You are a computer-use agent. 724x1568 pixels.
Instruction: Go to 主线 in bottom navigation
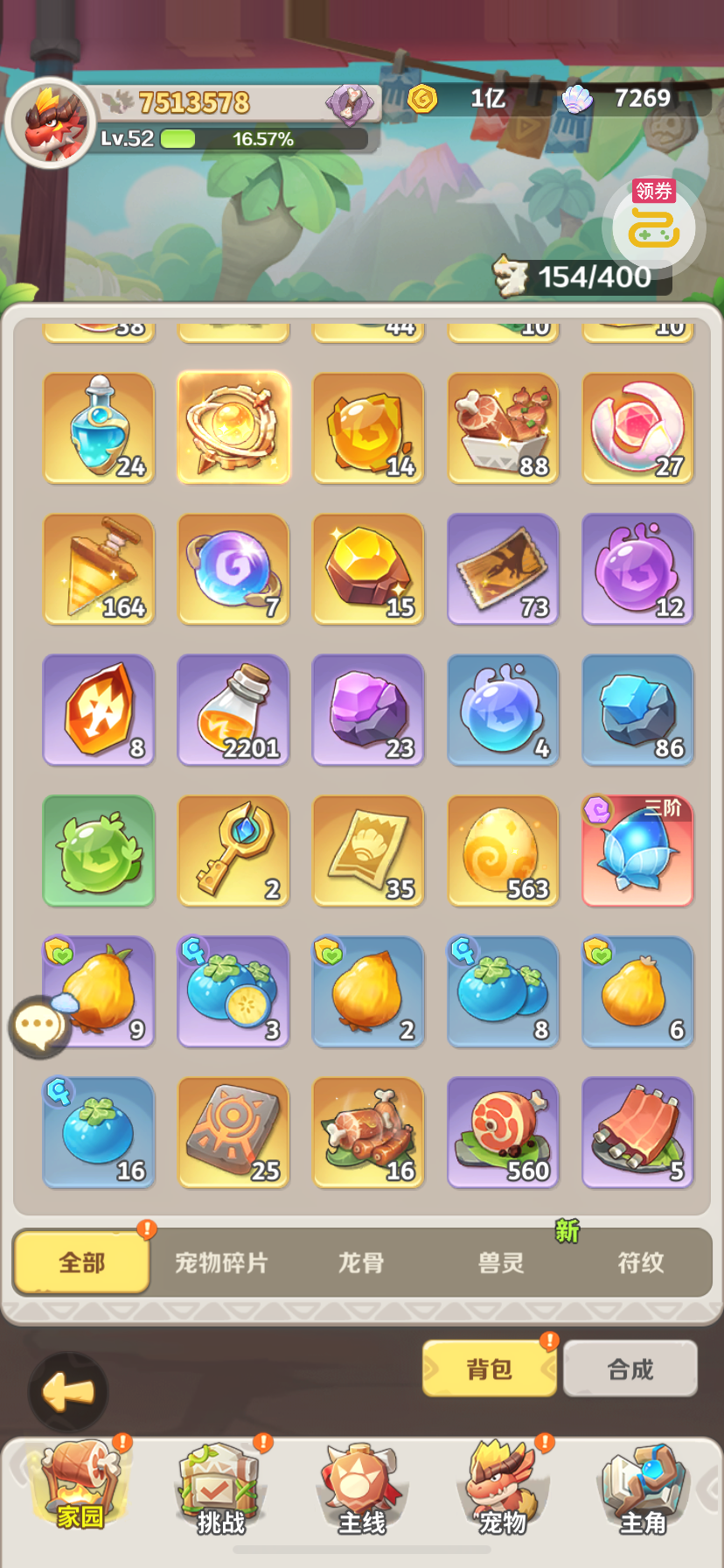tap(361, 1487)
